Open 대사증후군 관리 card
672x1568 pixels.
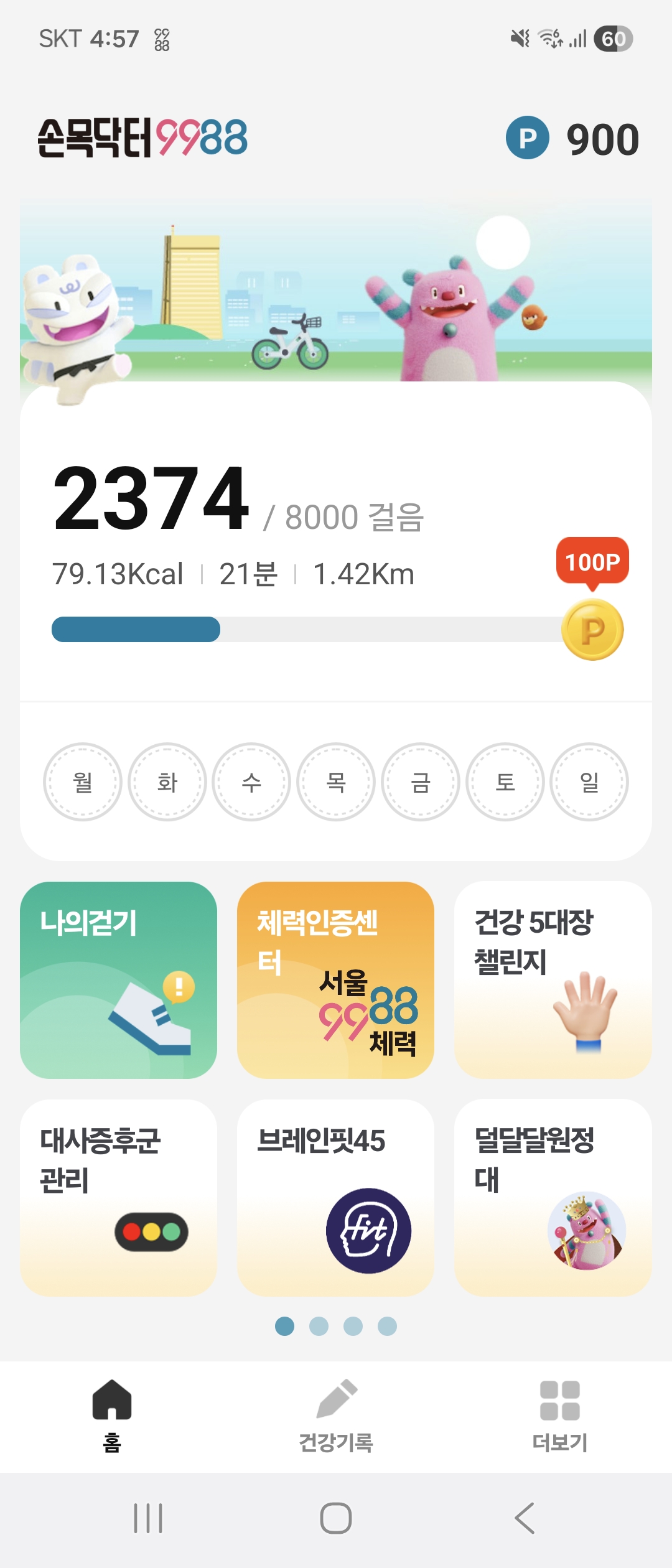118,1198
